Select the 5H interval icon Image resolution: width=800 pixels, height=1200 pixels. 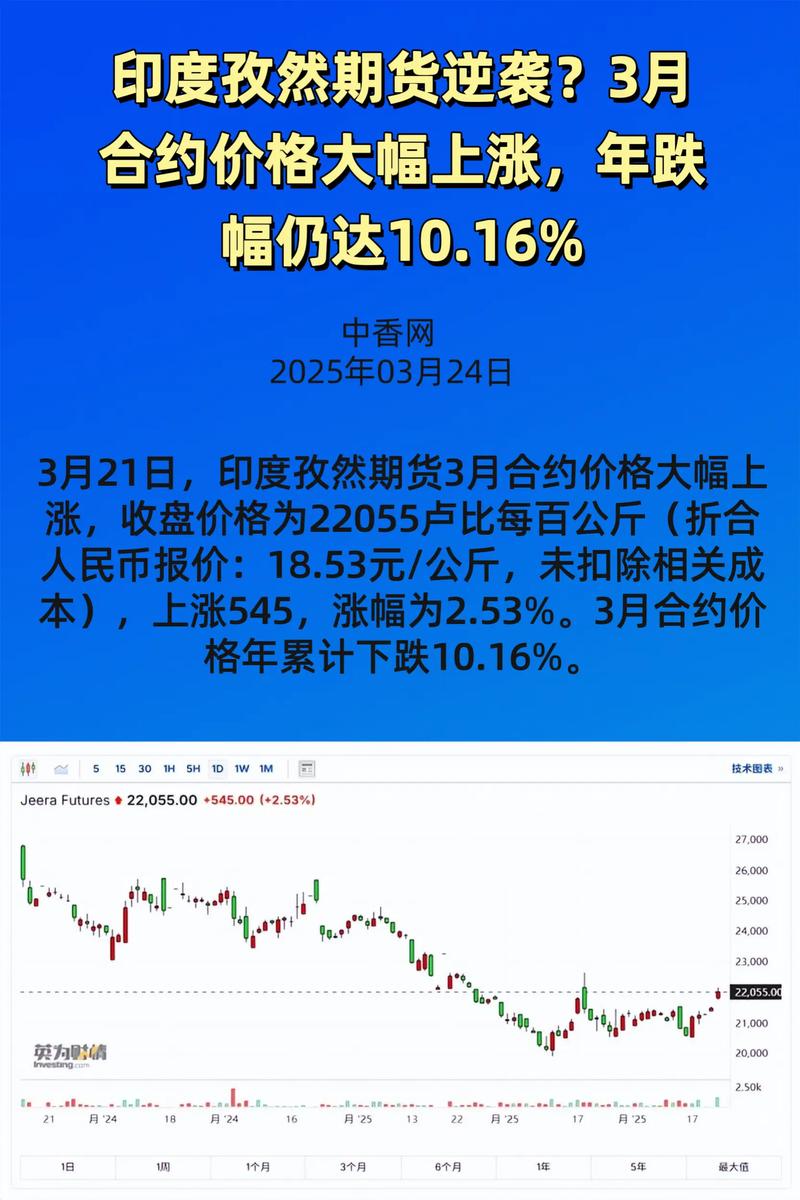pos(192,770)
